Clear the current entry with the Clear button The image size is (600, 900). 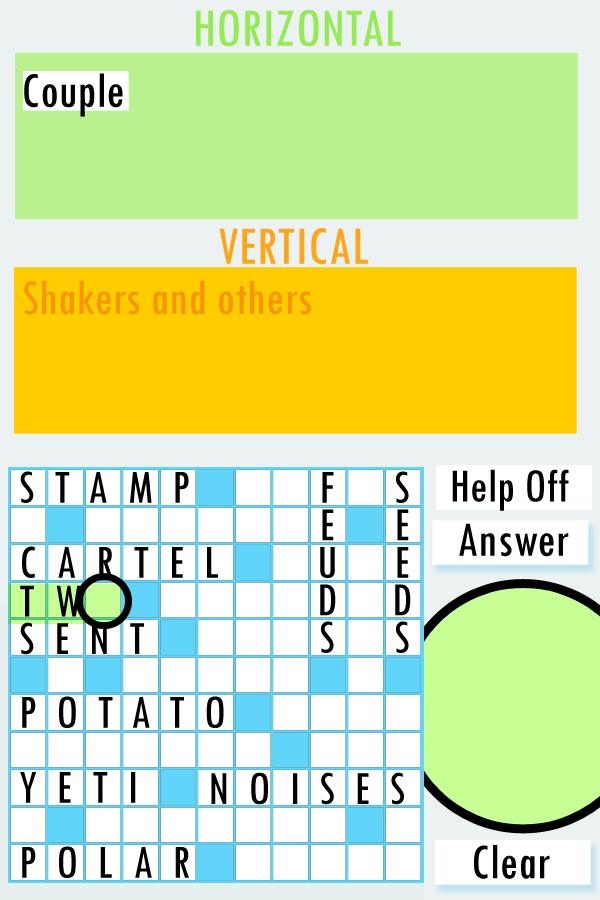click(x=511, y=863)
